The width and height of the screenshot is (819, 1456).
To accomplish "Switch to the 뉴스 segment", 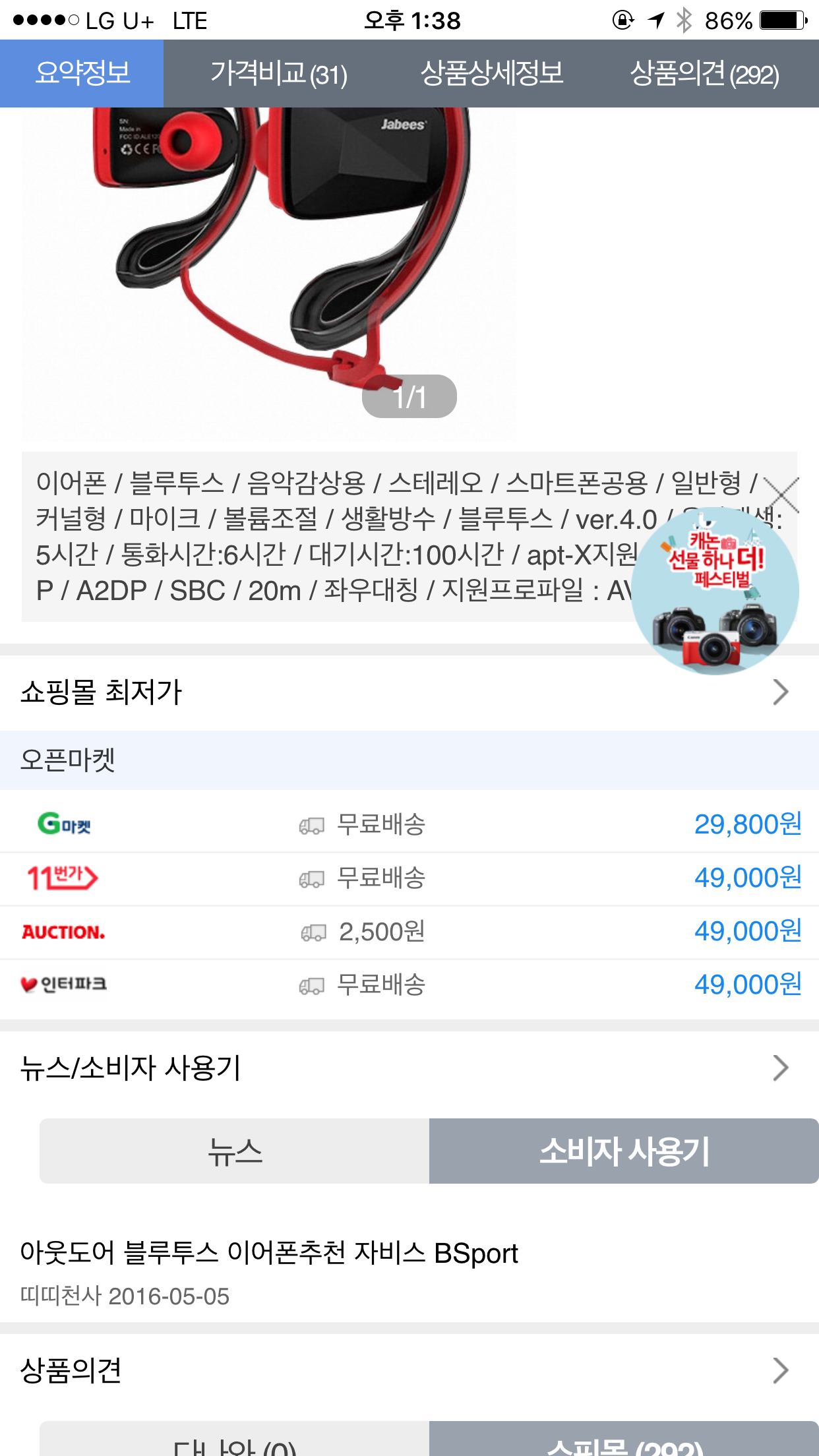I will [x=235, y=1151].
